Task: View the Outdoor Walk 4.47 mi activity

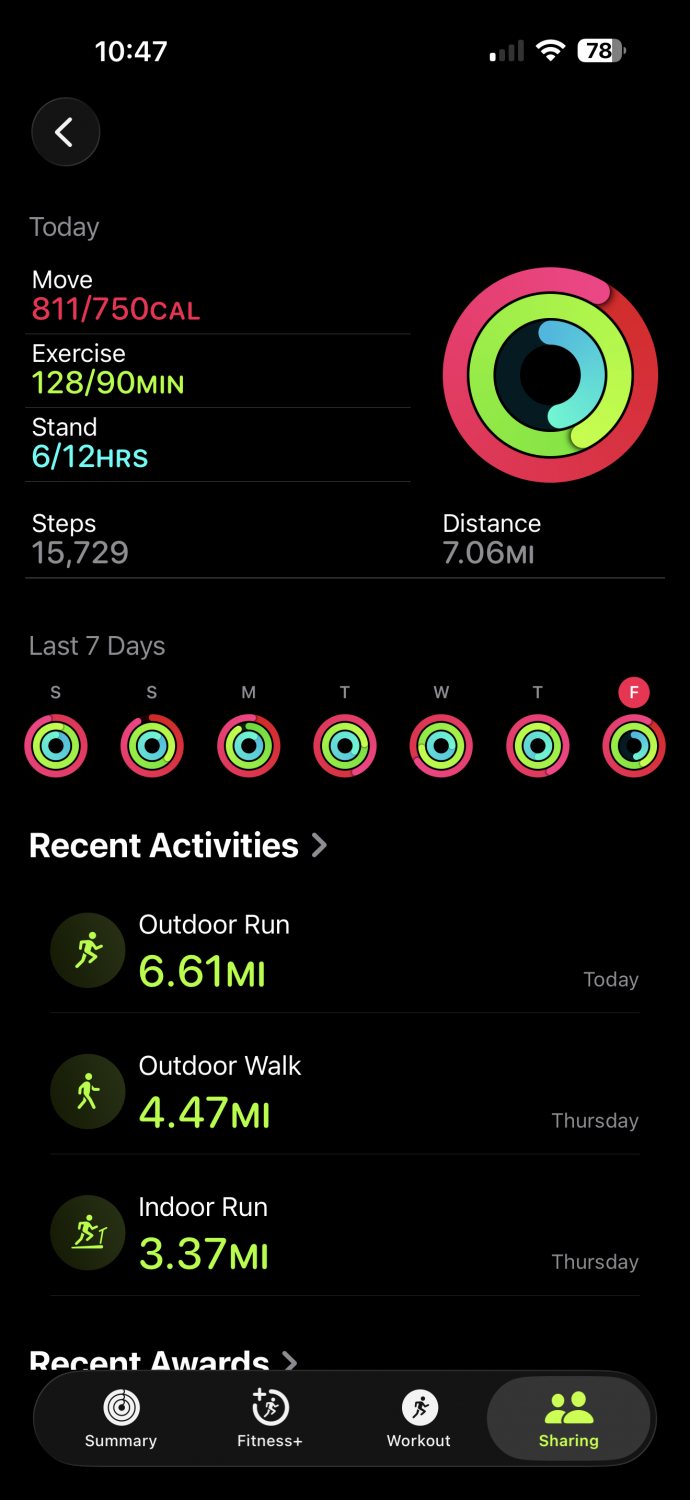Action: click(x=344, y=1092)
